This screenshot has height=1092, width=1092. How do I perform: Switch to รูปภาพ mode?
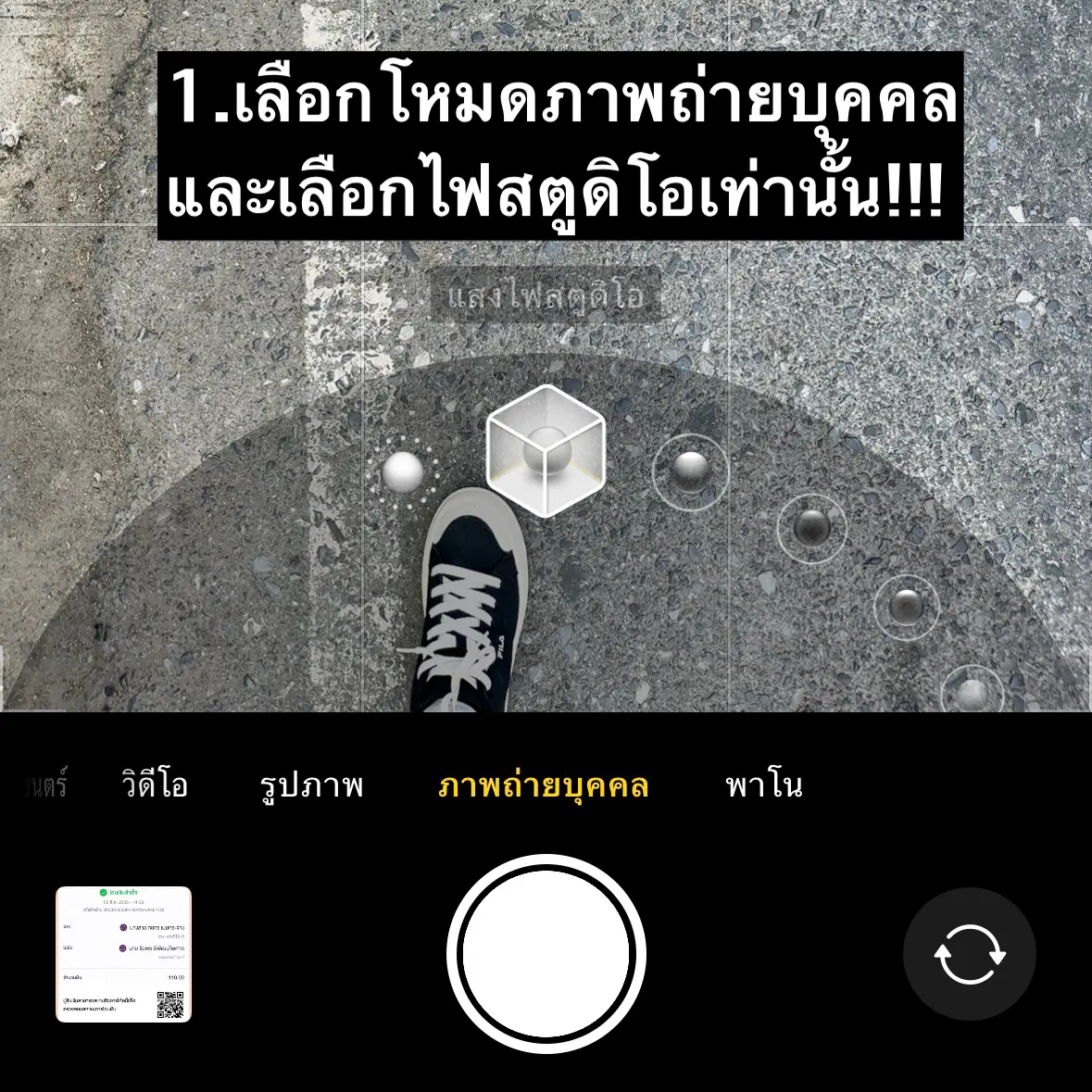tap(311, 785)
